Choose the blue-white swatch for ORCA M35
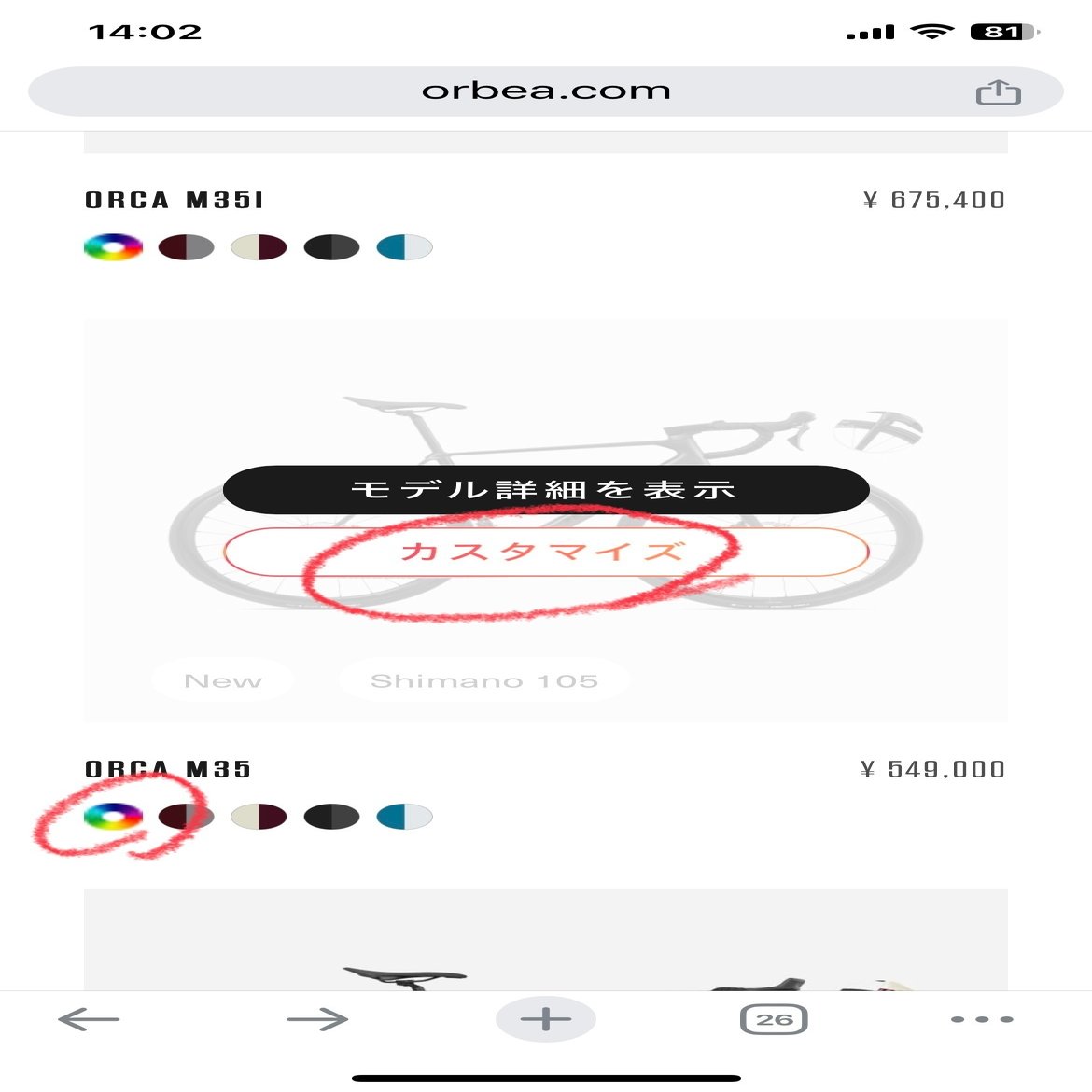 (x=404, y=817)
